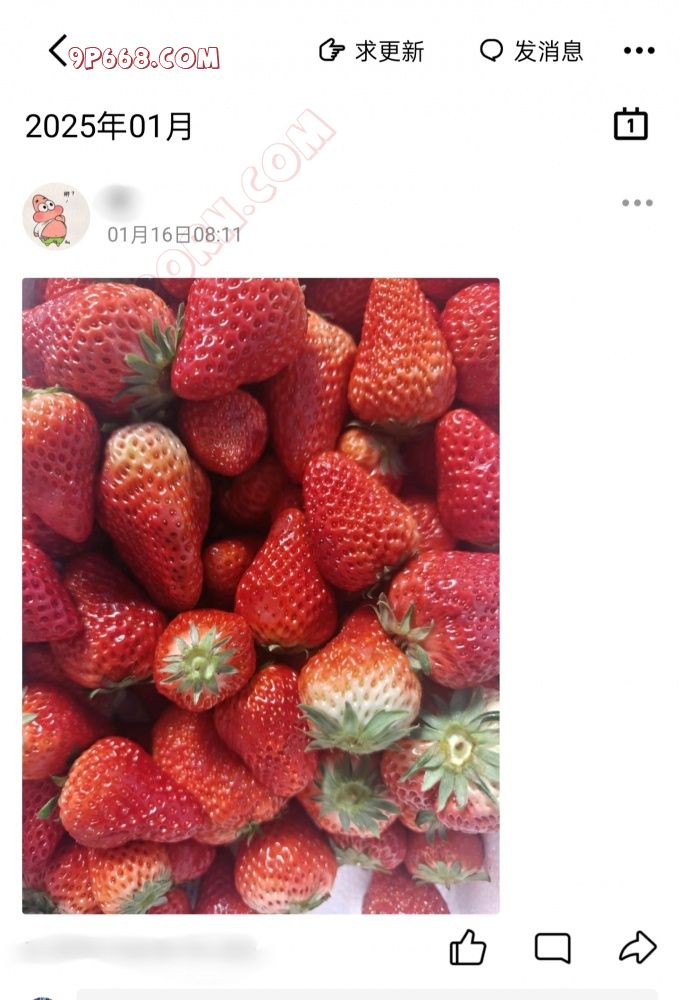Comment on the strawberry post
This screenshot has width=680, height=1000.
click(552, 947)
